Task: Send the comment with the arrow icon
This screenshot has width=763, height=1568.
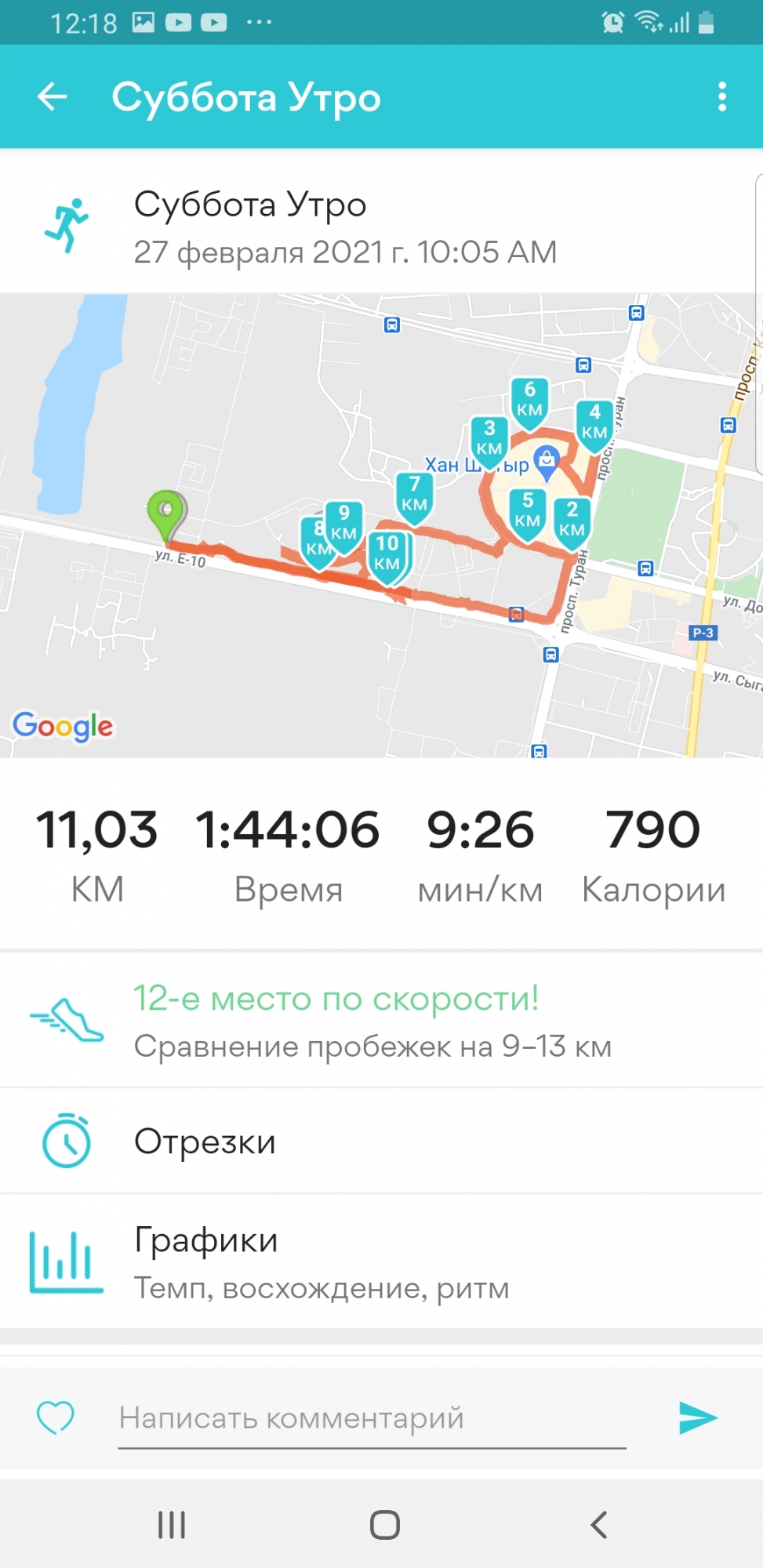Action: (x=697, y=1417)
